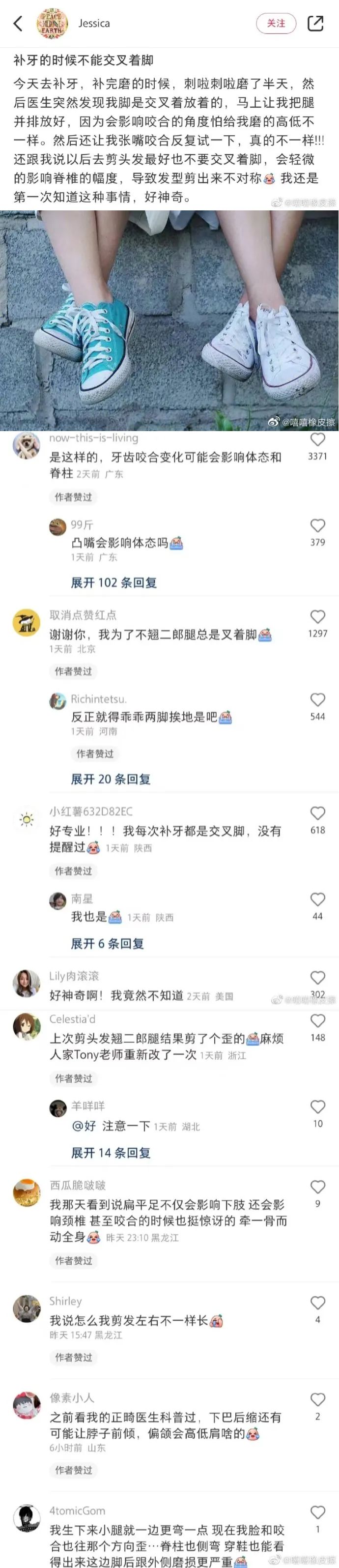This screenshot has height=1568, width=339.
Task: Expand the 20 replies
Action: pyautogui.click(x=110, y=779)
